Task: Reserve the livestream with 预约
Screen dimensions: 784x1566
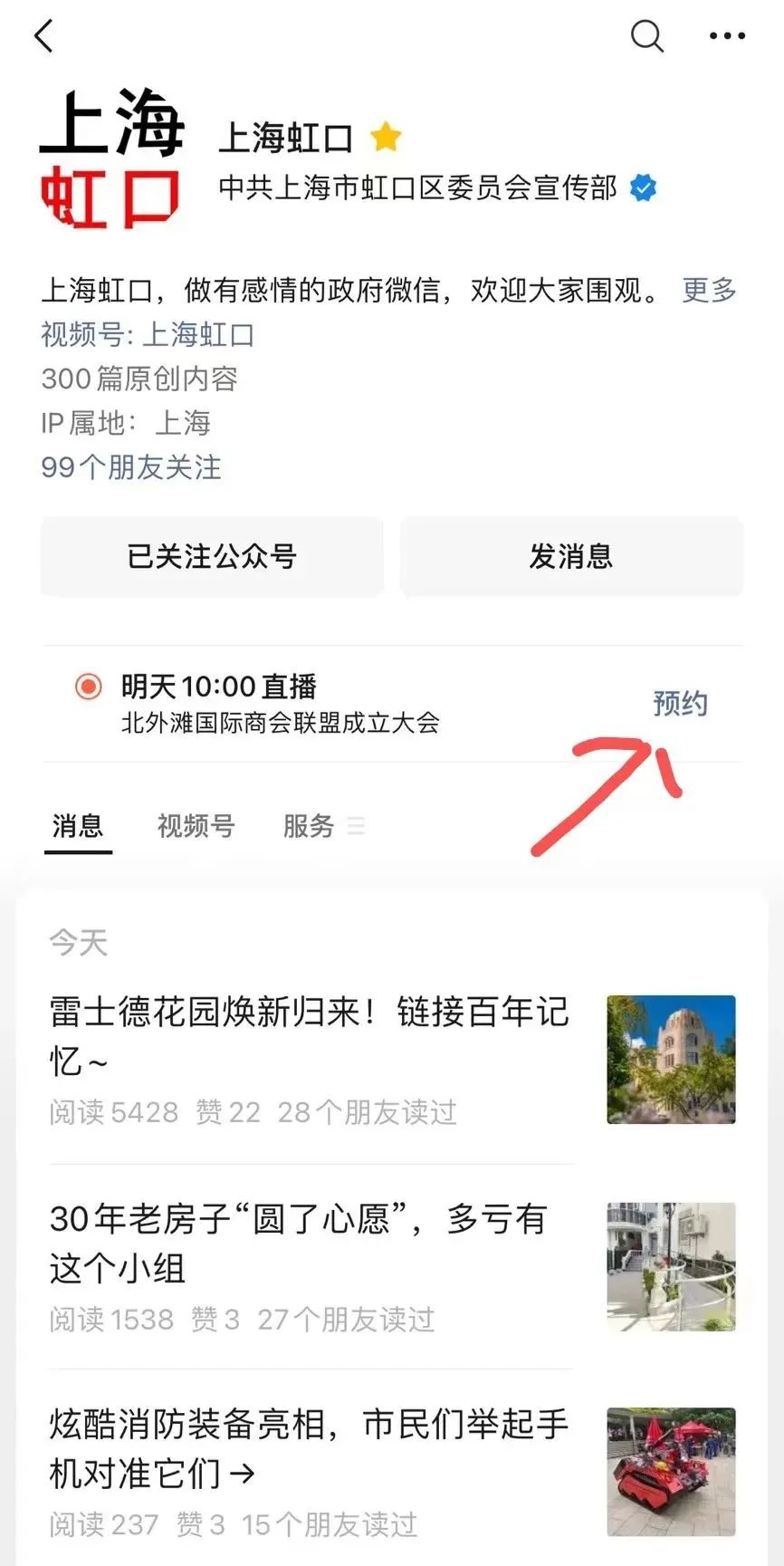Action: (680, 704)
